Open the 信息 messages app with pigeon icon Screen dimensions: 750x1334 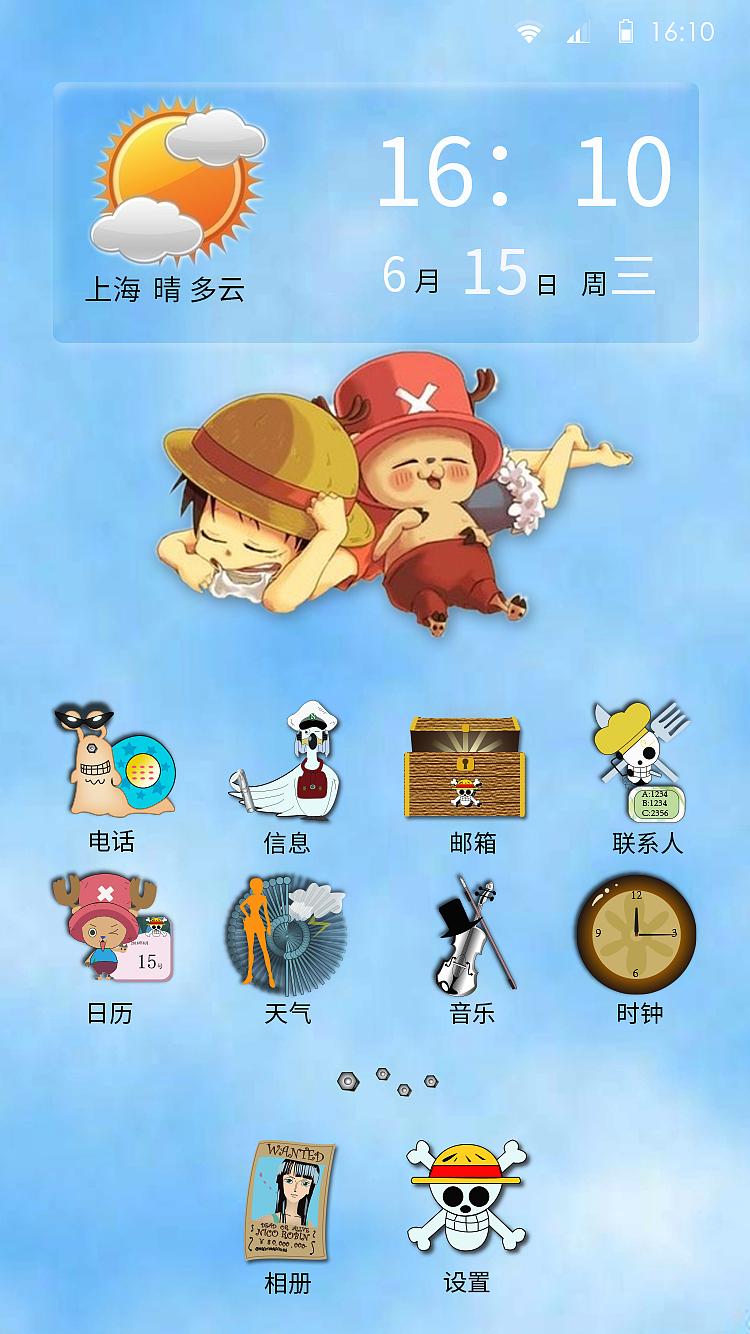(291, 765)
